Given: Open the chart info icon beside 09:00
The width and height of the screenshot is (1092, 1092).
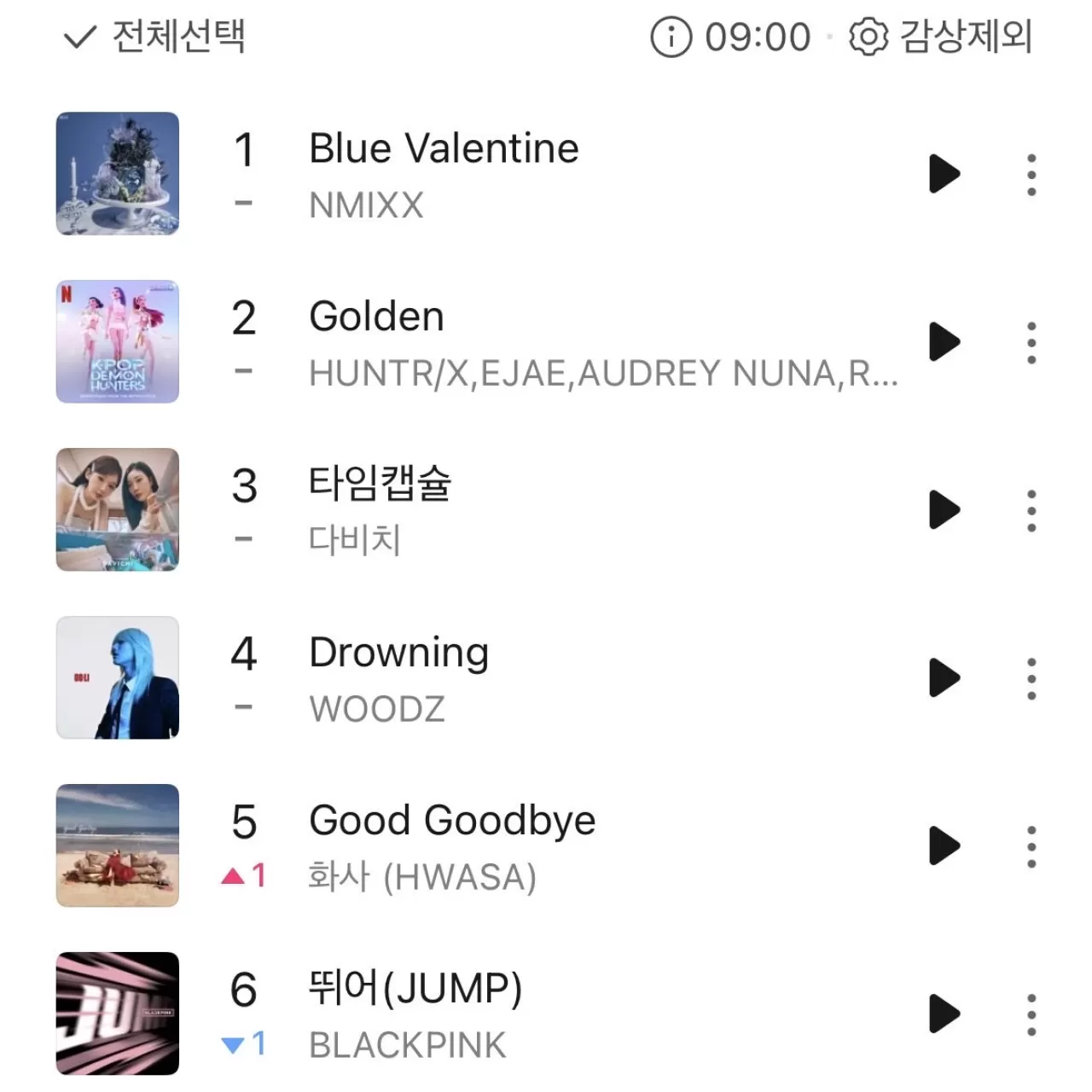Looking at the screenshot, I should [671, 38].
